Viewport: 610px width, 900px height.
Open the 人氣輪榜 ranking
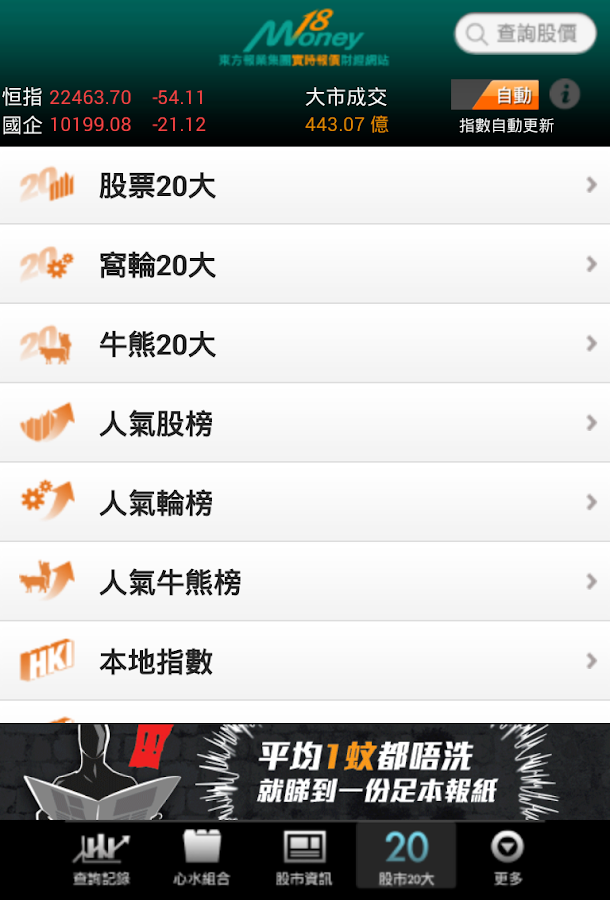pyautogui.click(x=305, y=502)
